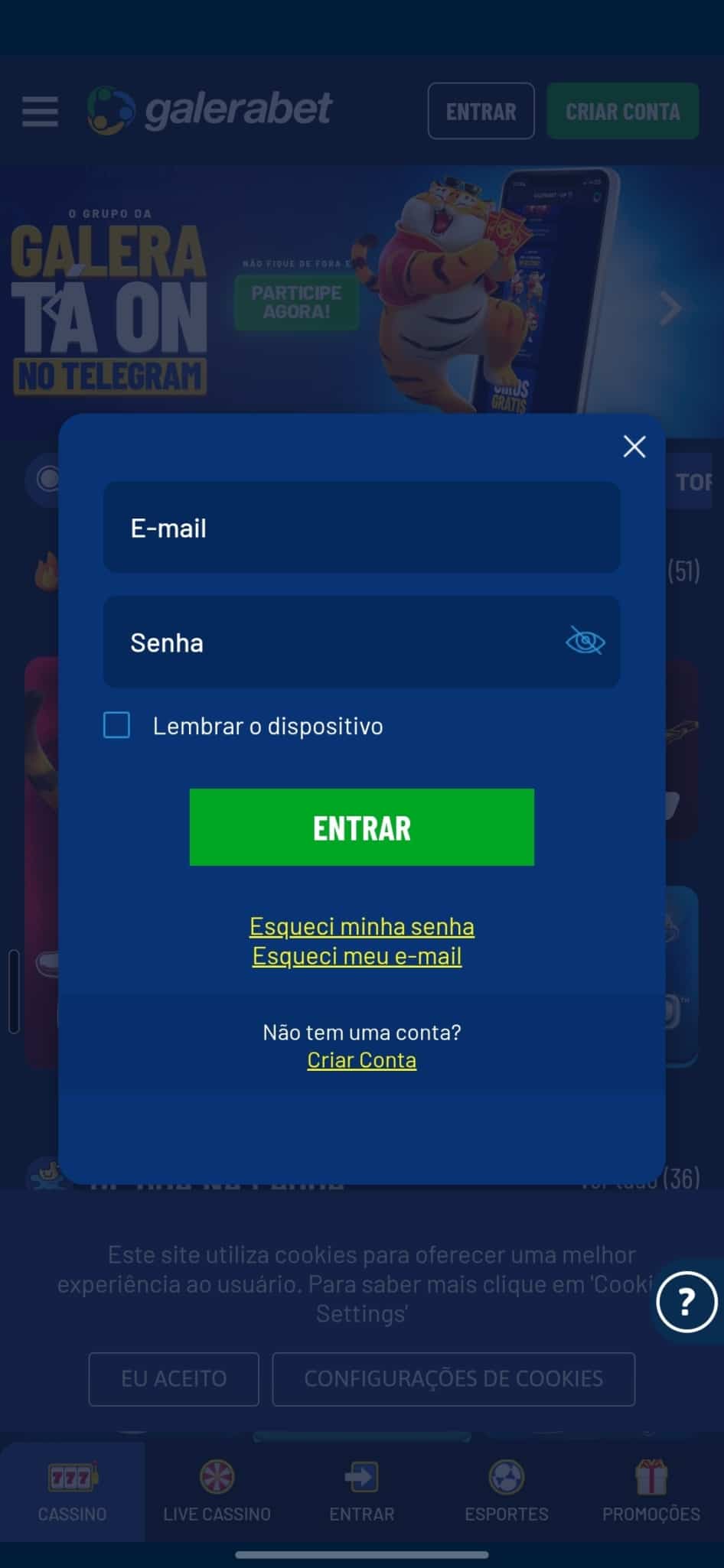Switch to the TOP games tab
Image resolution: width=724 pixels, height=1568 pixels.
[x=693, y=480]
